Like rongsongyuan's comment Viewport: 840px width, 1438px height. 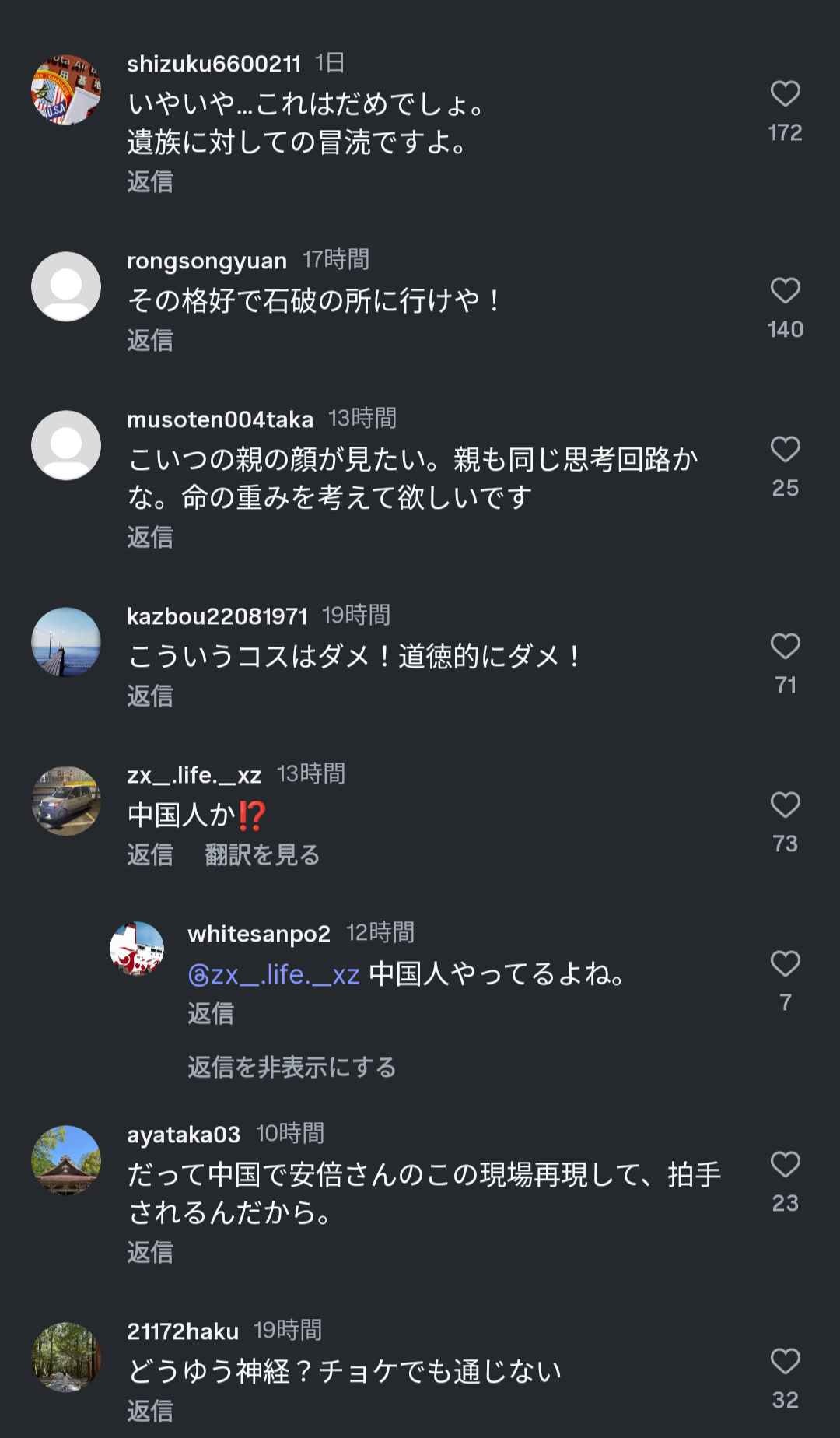pyautogui.click(x=785, y=291)
